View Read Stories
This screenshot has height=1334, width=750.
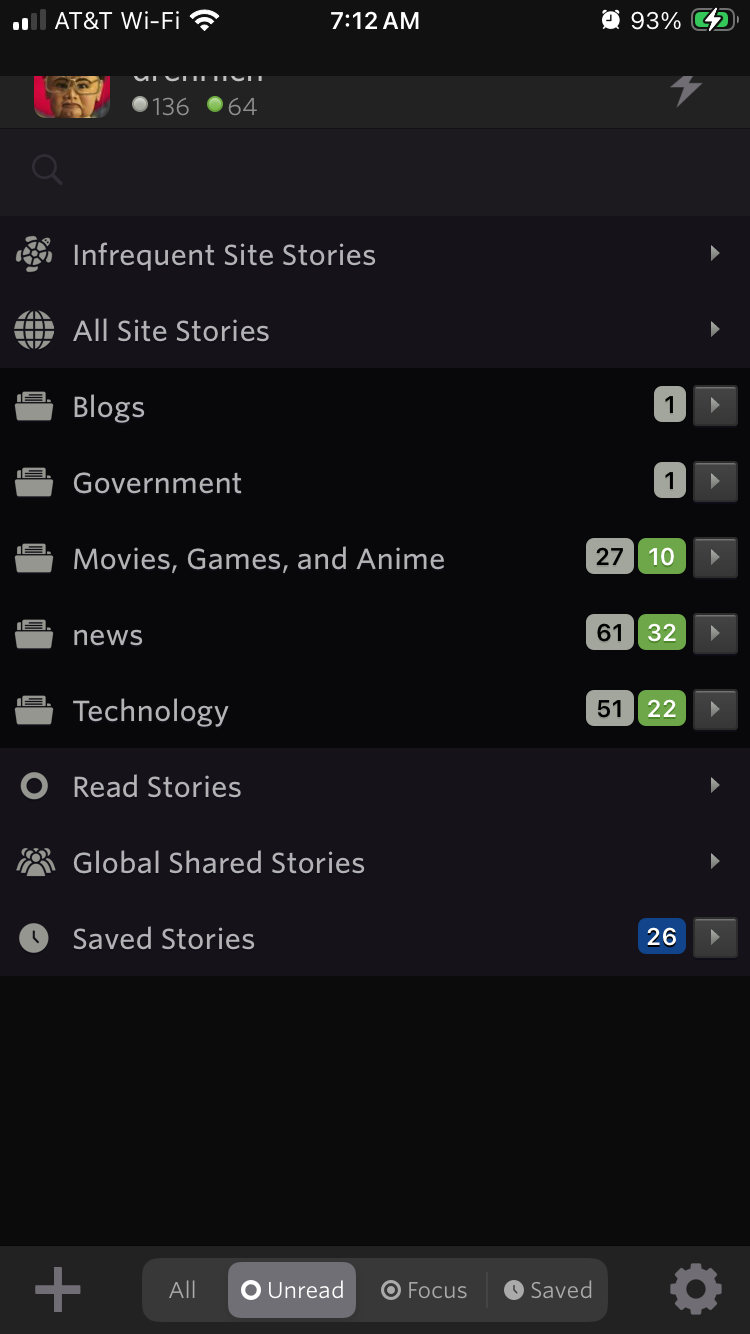coord(157,787)
